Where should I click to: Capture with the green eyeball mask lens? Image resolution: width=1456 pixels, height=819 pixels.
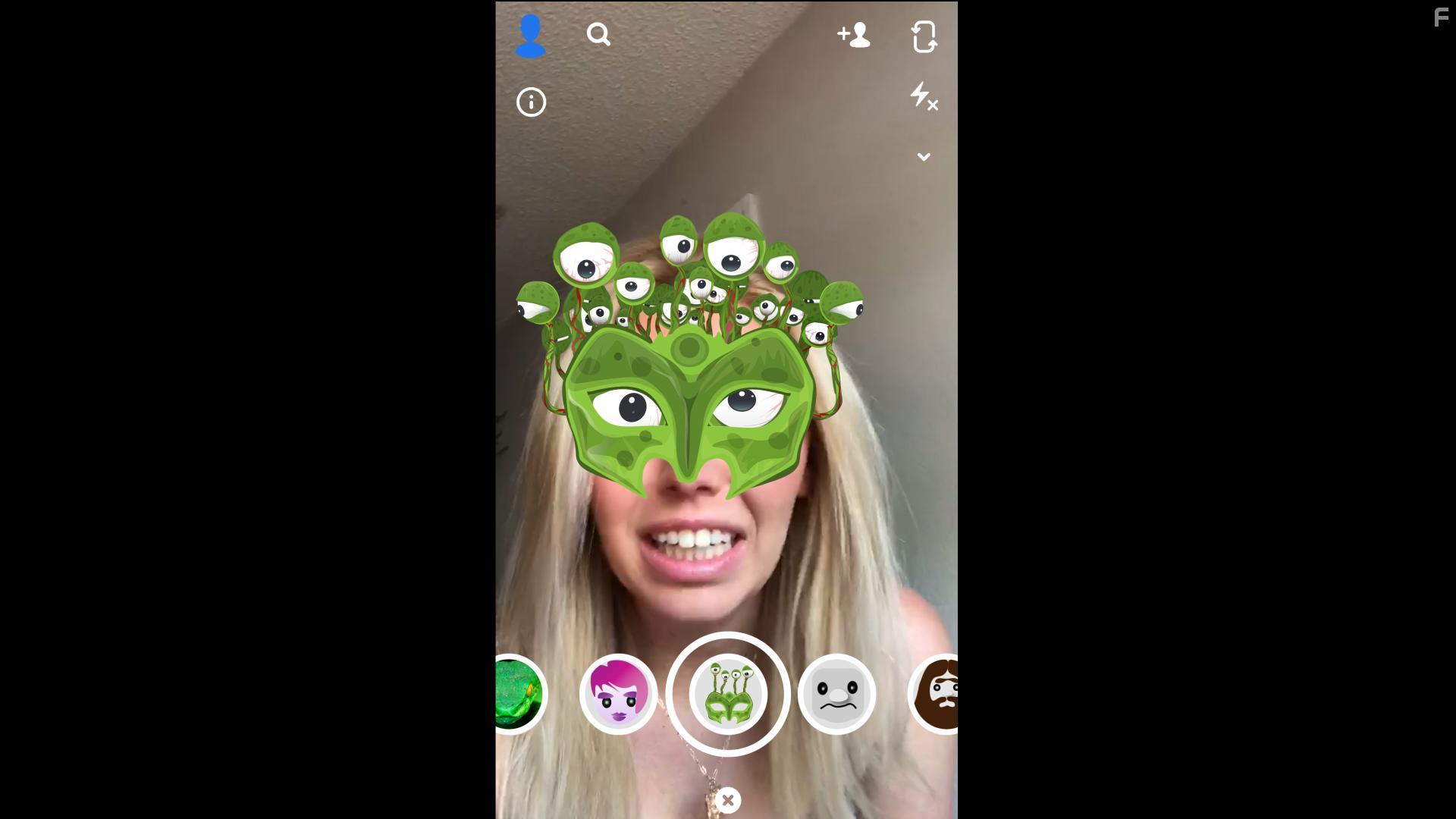click(728, 694)
